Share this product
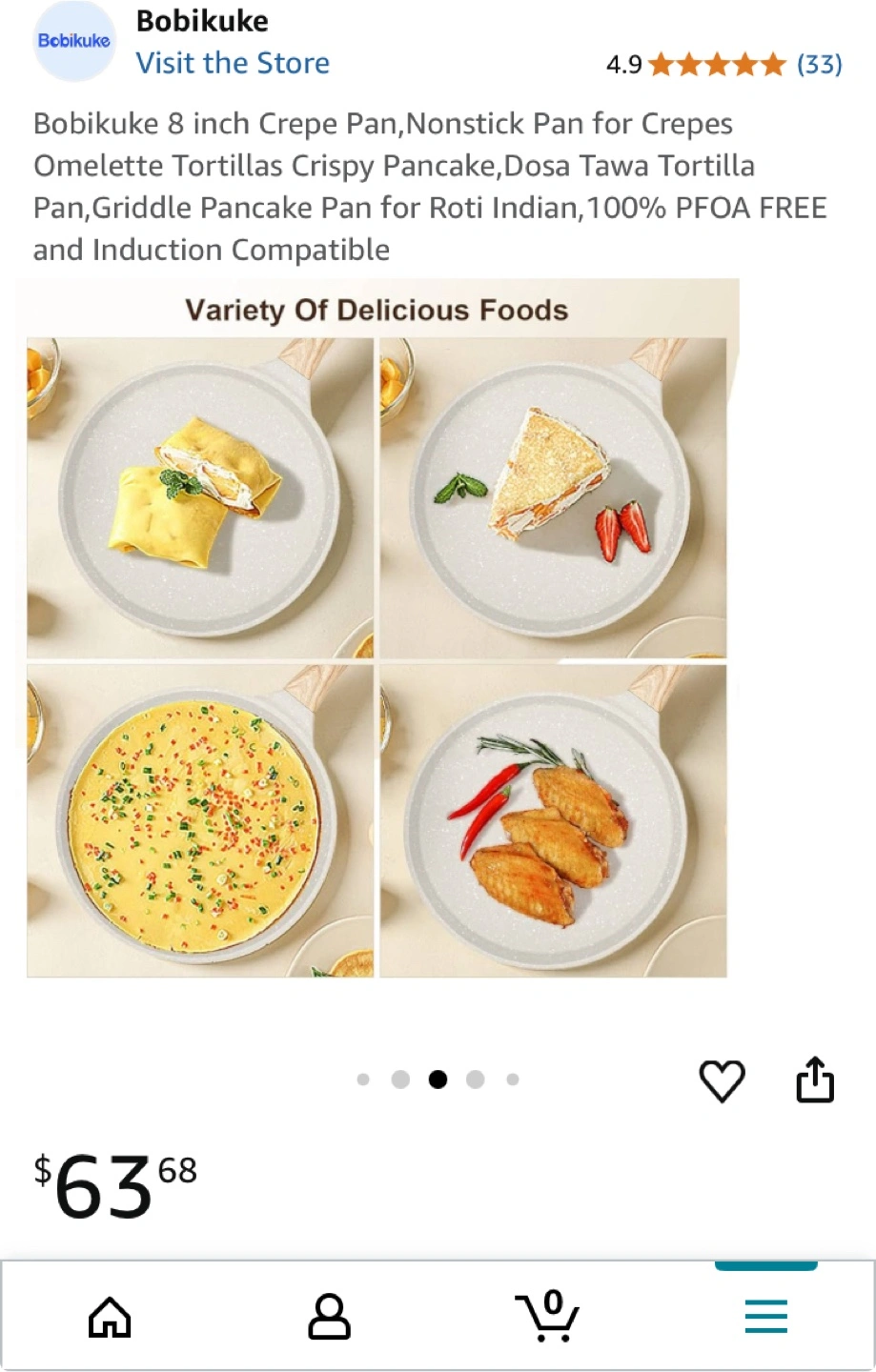Screen dimensions: 876x1372 [x=815, y=1080]
